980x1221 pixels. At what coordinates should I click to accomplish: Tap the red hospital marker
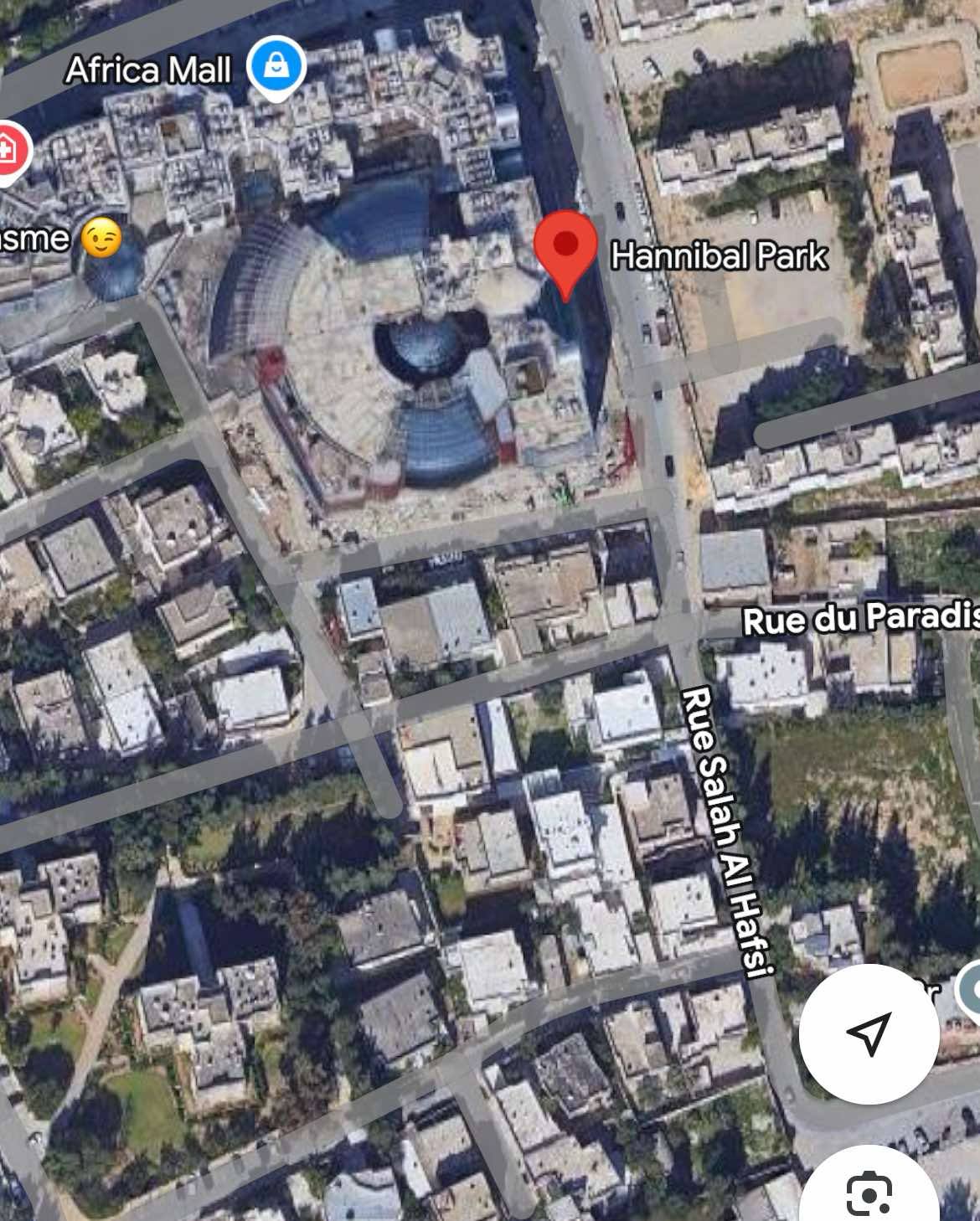pos(10,151)
